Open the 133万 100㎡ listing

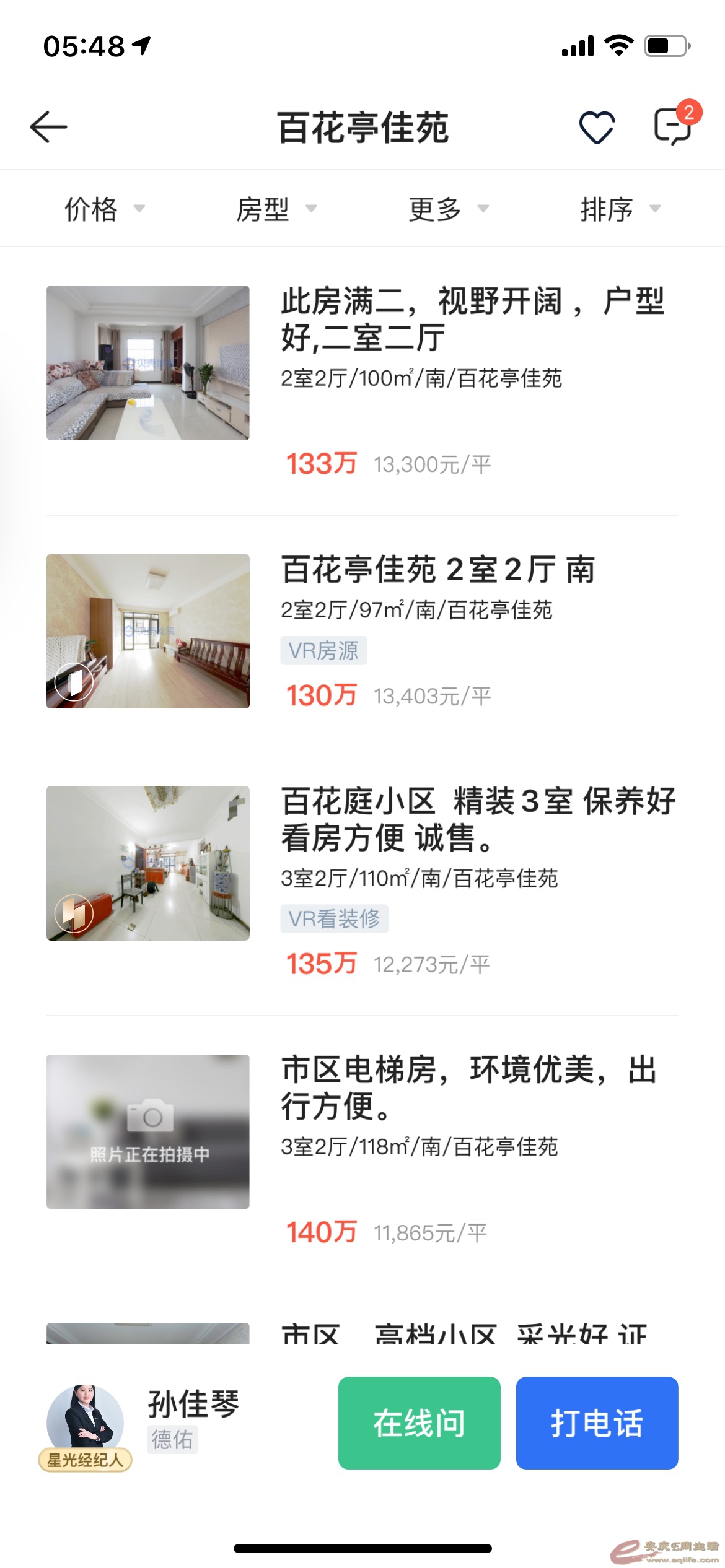pos(362,381)
